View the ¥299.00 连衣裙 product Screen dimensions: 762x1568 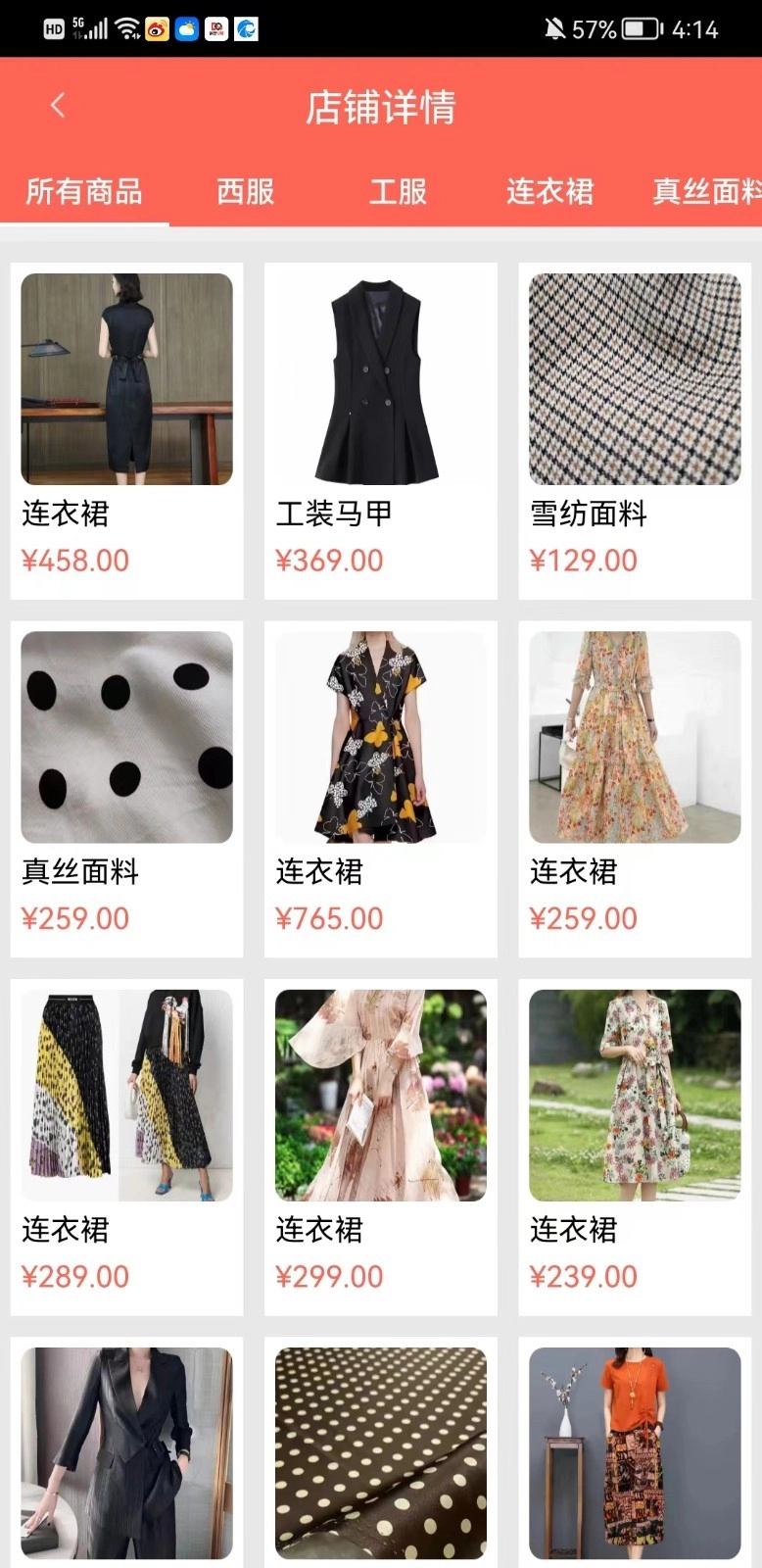(380, 1145)
